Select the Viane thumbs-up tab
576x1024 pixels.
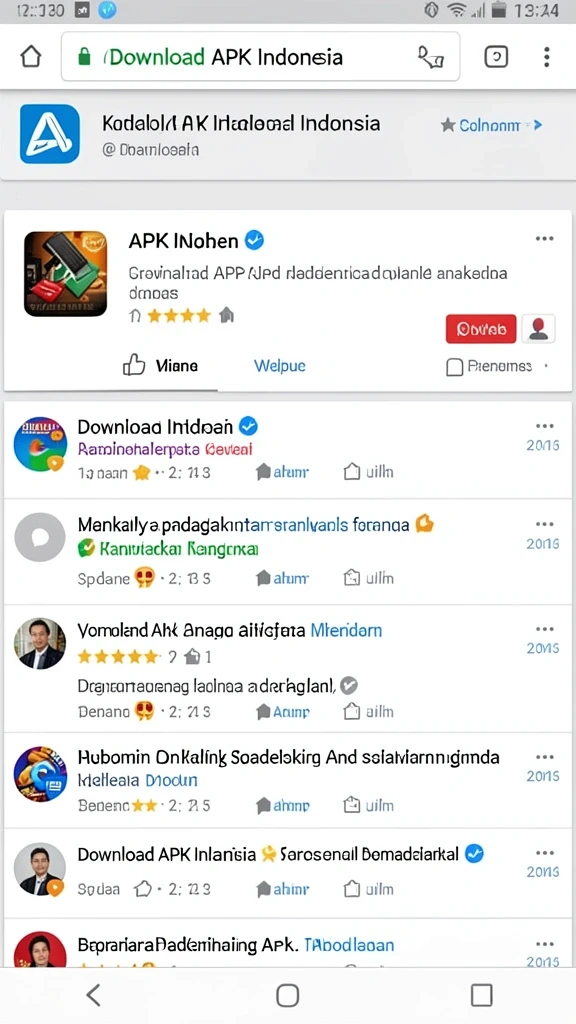point(161,366)
